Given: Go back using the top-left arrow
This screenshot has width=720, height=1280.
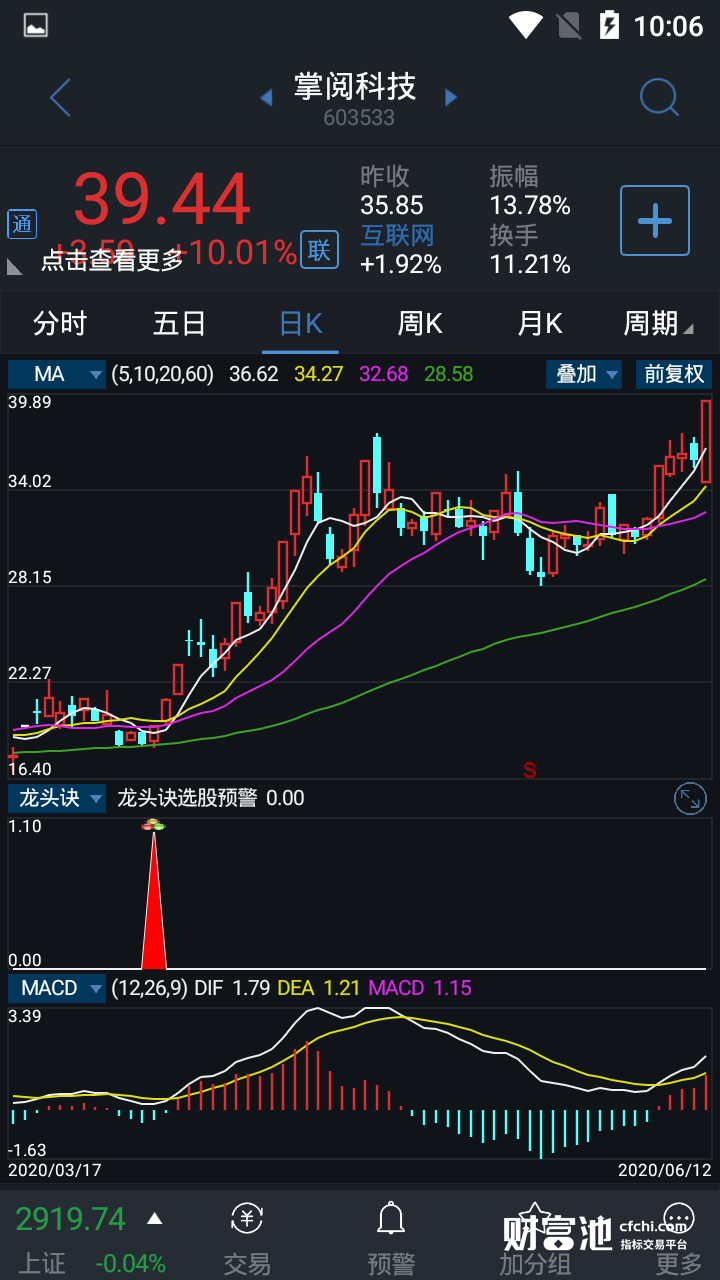Looking at the screenshot, I should coord(60,98).
